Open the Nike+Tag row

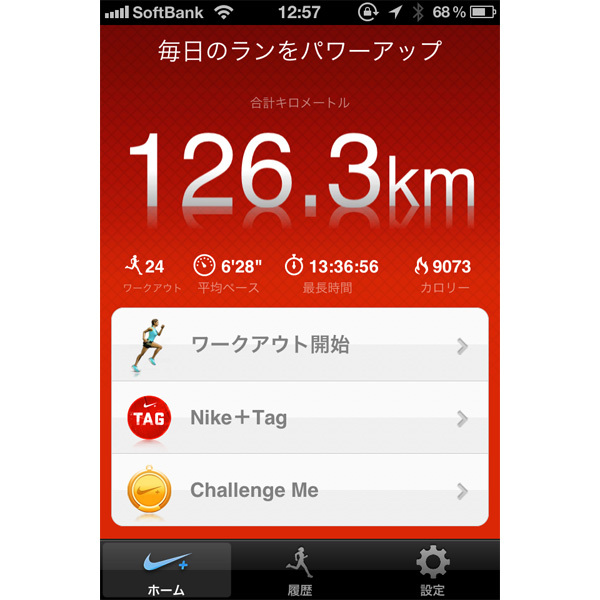(x=300, y=418)
